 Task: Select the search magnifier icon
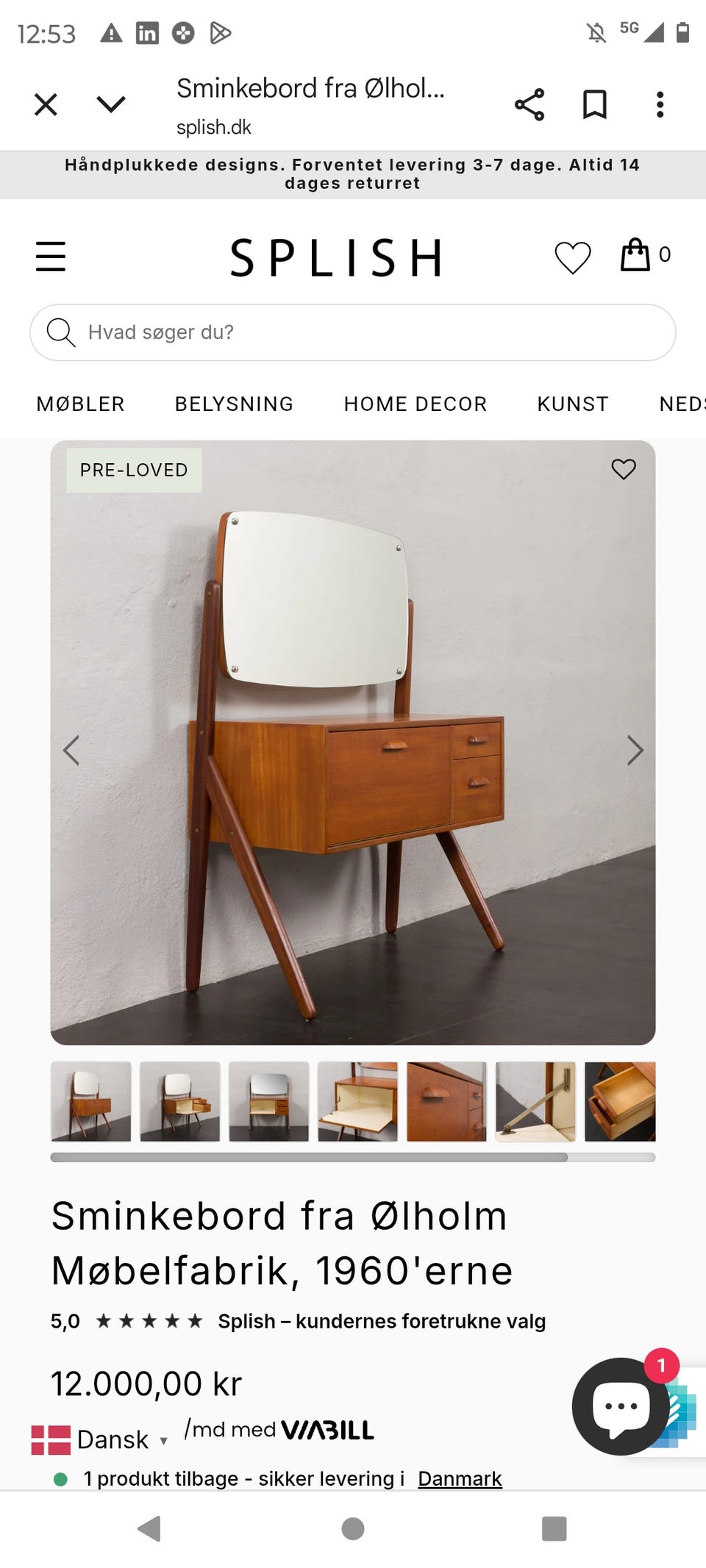[60, 332]
